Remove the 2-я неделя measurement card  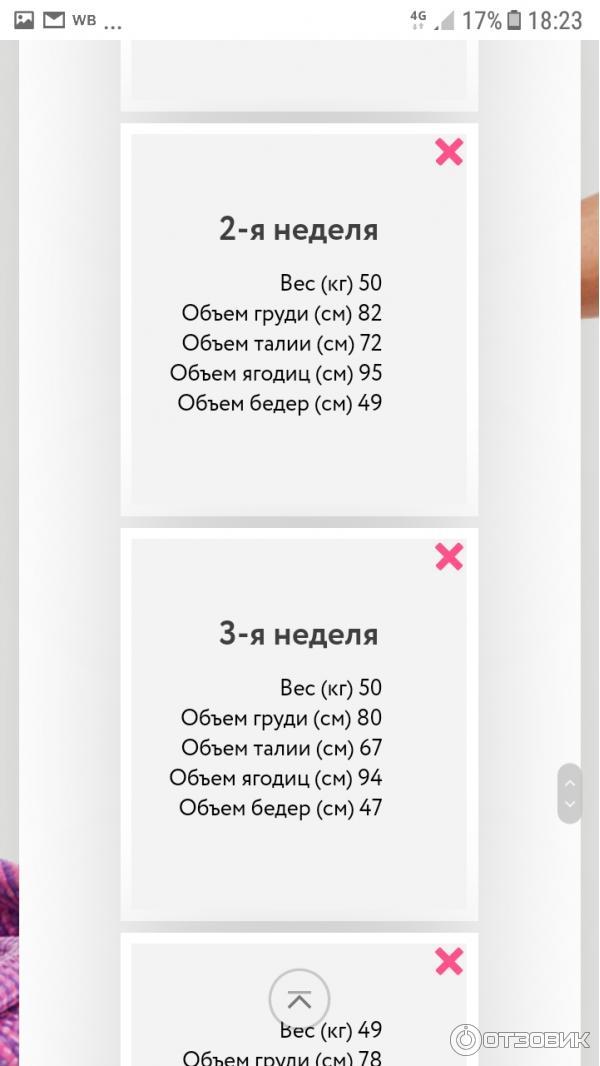tap(449, 152)
